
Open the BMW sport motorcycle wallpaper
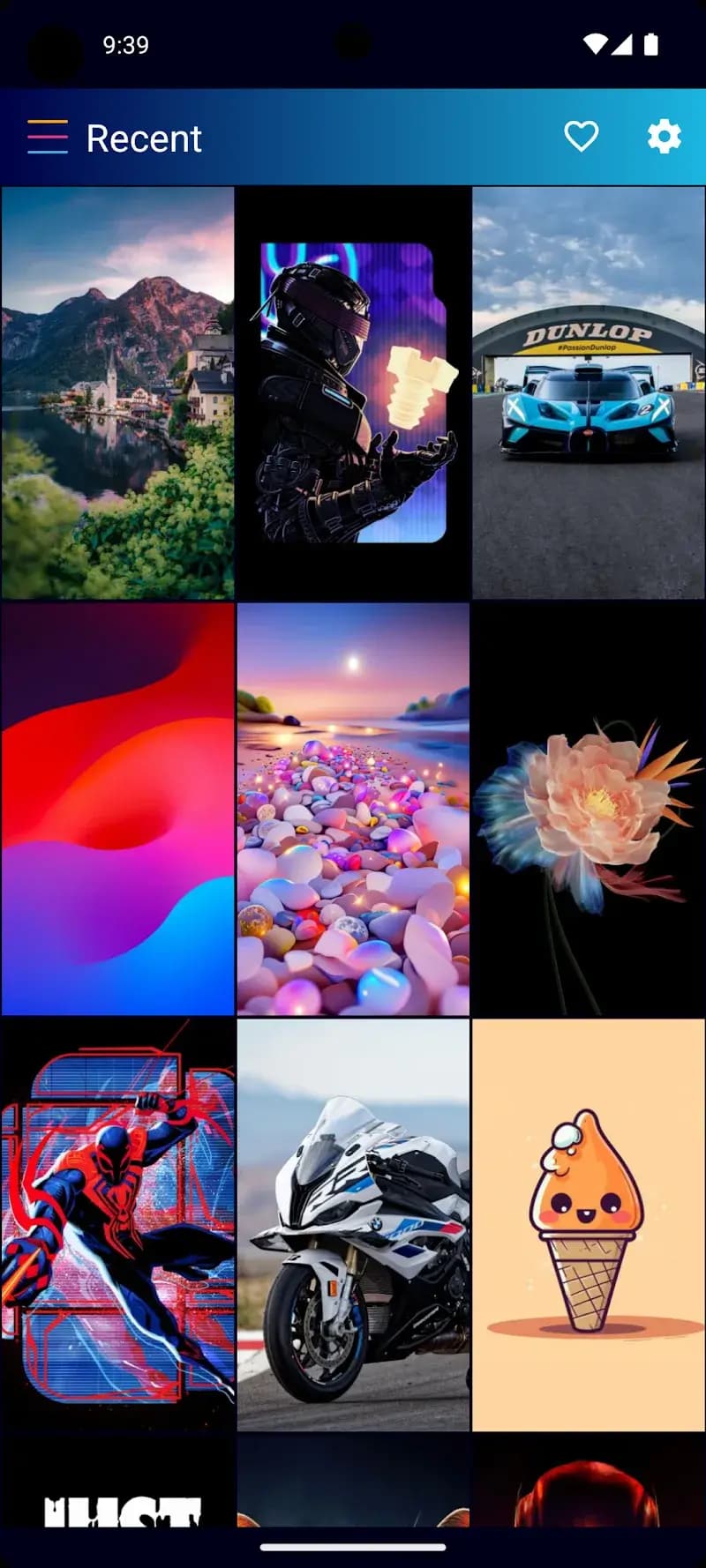tap(353, 1226)
